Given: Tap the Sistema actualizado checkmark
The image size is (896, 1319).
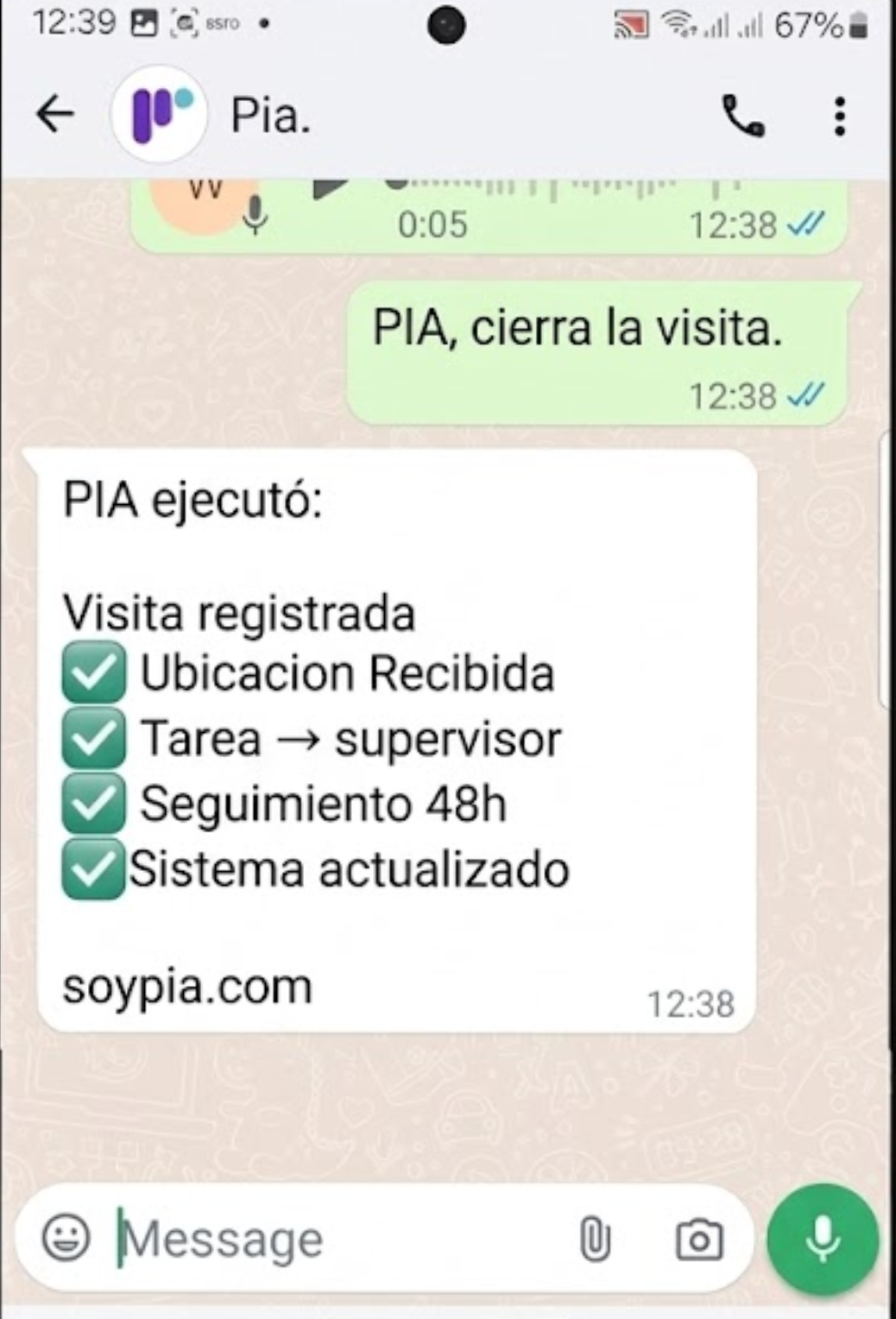Looking at the screenshot, I should 91,868.
